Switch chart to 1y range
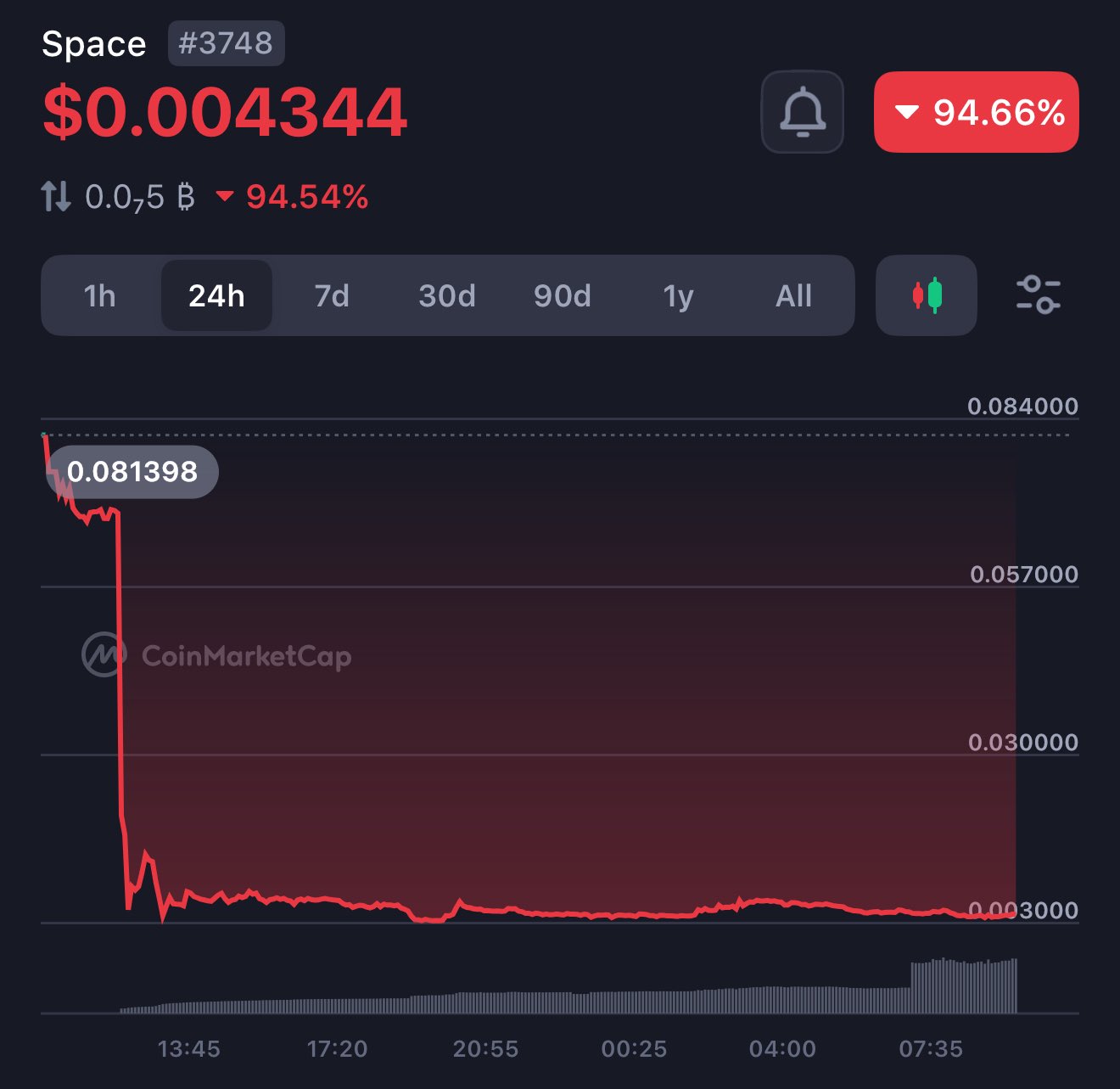1120x1089 pixels. coord(678,295)
